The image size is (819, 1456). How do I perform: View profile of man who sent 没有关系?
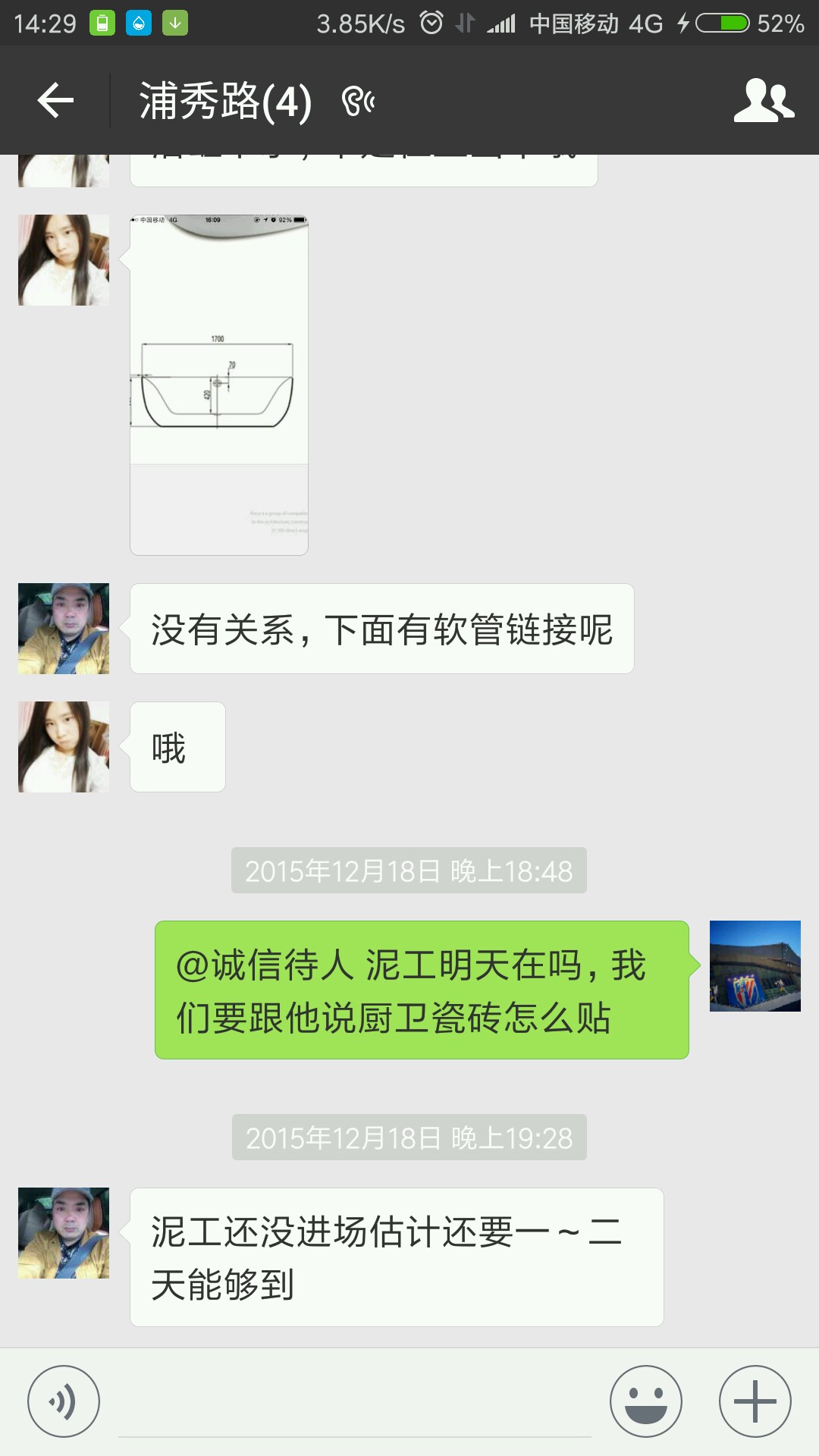pos(64,629)
